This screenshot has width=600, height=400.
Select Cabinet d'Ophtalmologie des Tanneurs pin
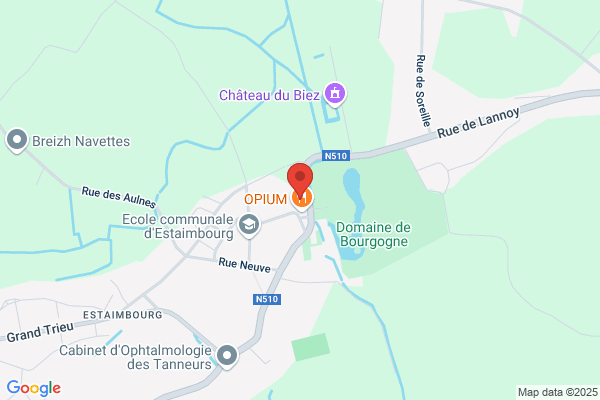click(x=227, y=356)
